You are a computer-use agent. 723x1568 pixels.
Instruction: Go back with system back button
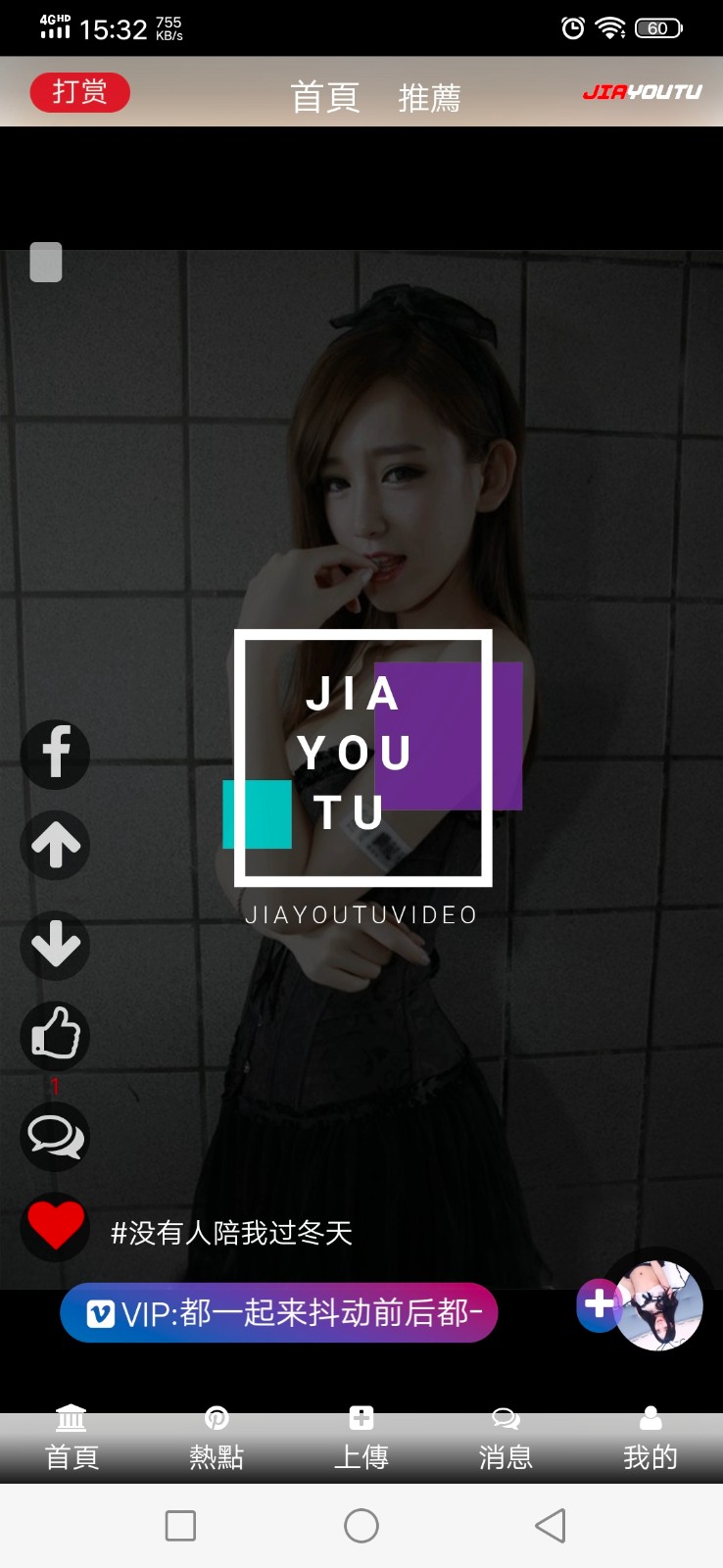point(551,1525)
